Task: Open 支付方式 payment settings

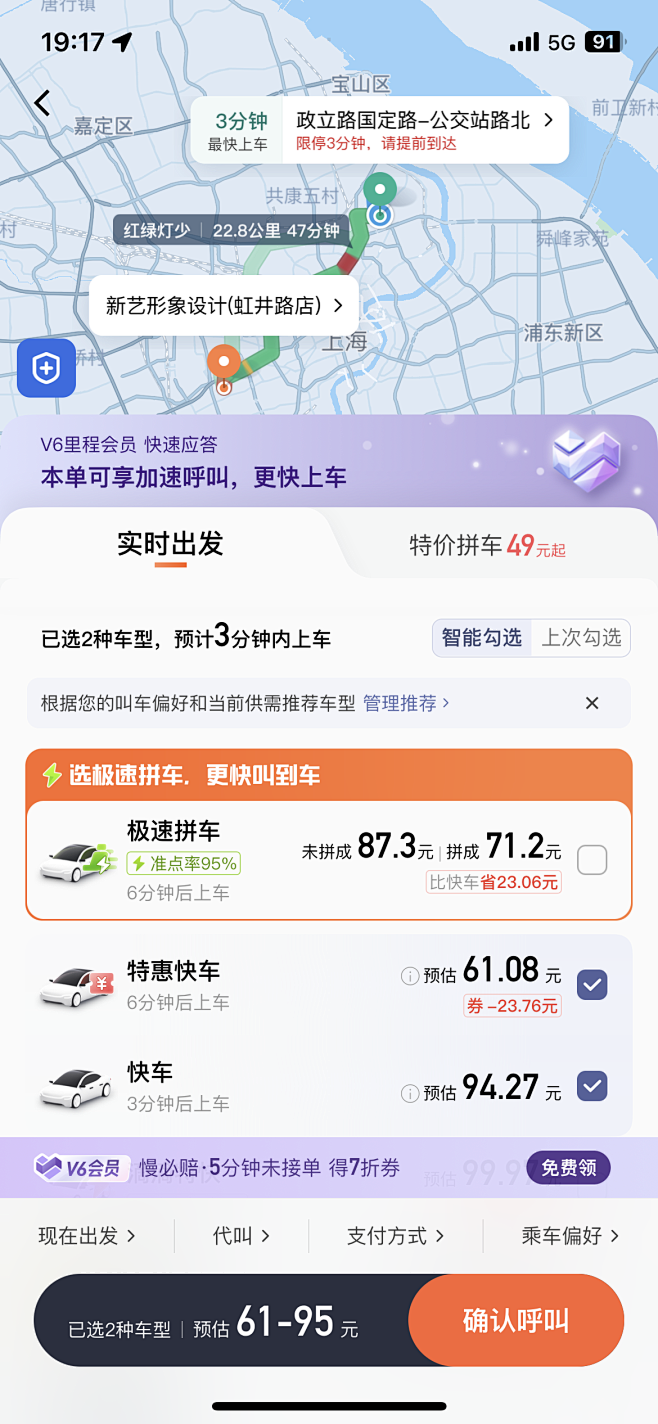Action: coord(395,1236)
